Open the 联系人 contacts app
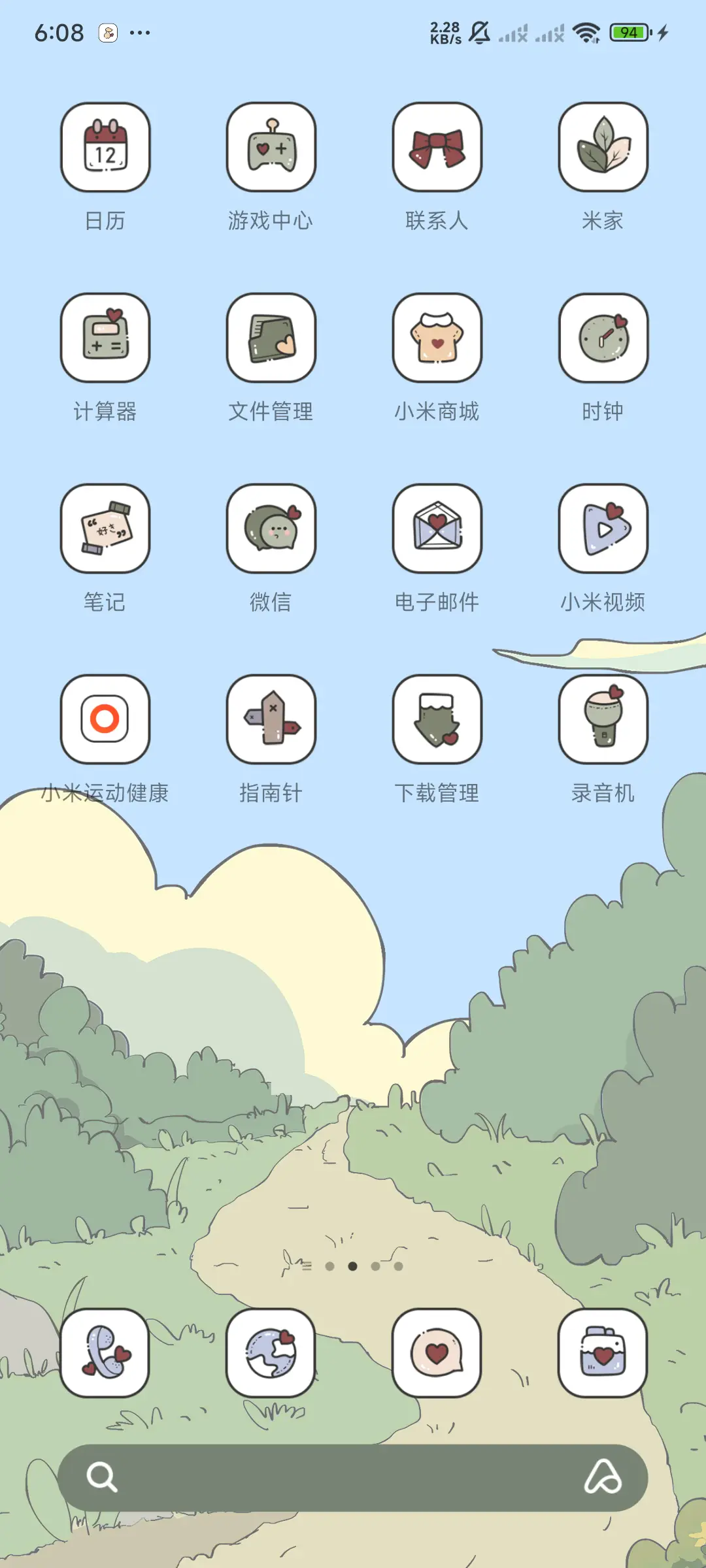The height and width of the screenshot is (1568, 706). click(437, 147)
